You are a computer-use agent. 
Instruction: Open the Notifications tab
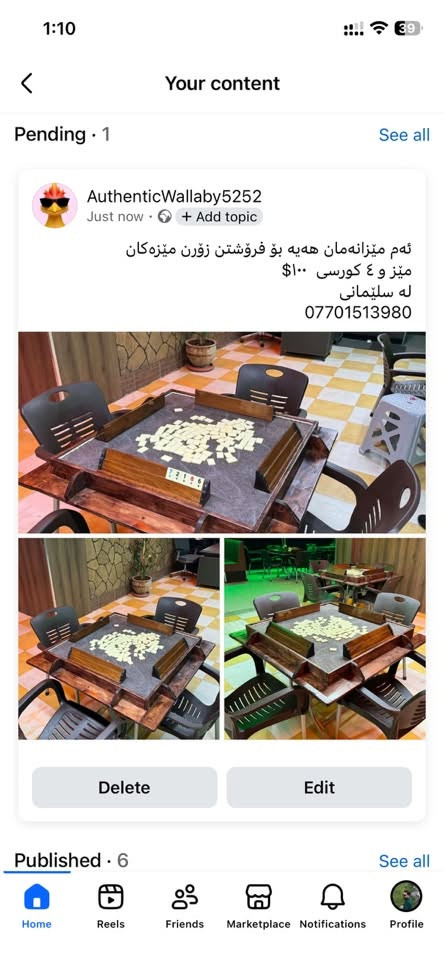[333, 907]
